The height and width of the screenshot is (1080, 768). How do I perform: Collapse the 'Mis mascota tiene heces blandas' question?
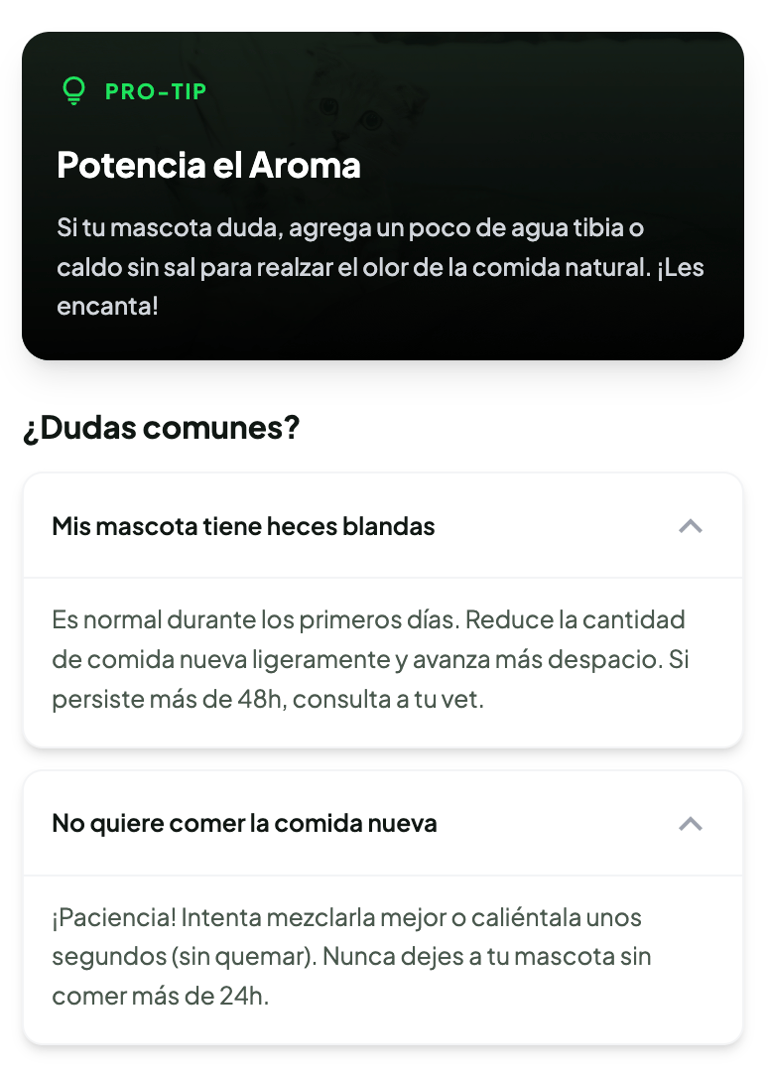click(x=690, y=526)
